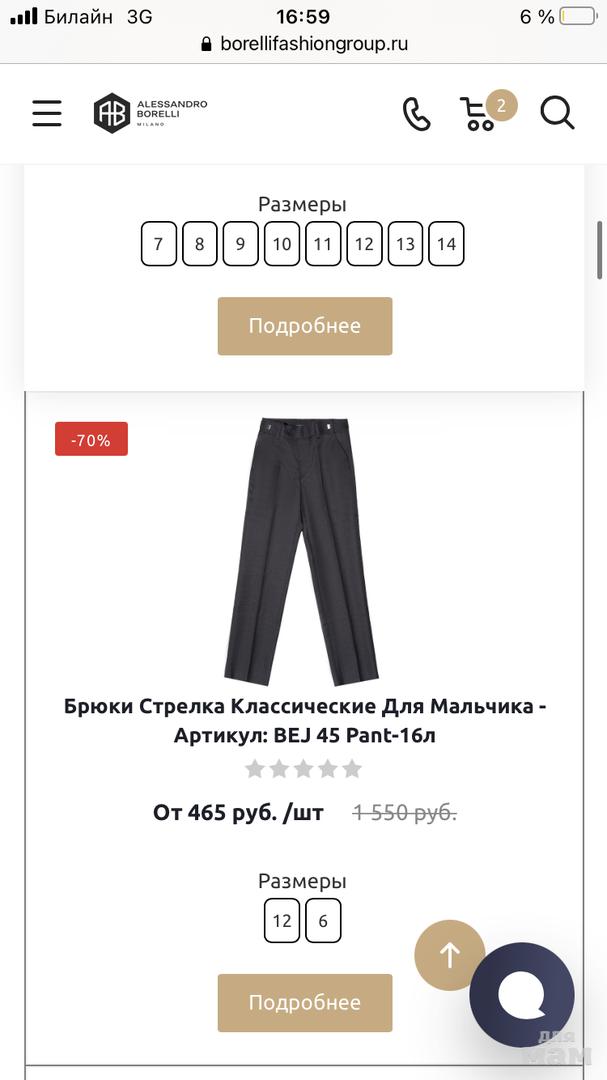Select size 8 in top product

[200, 244]
